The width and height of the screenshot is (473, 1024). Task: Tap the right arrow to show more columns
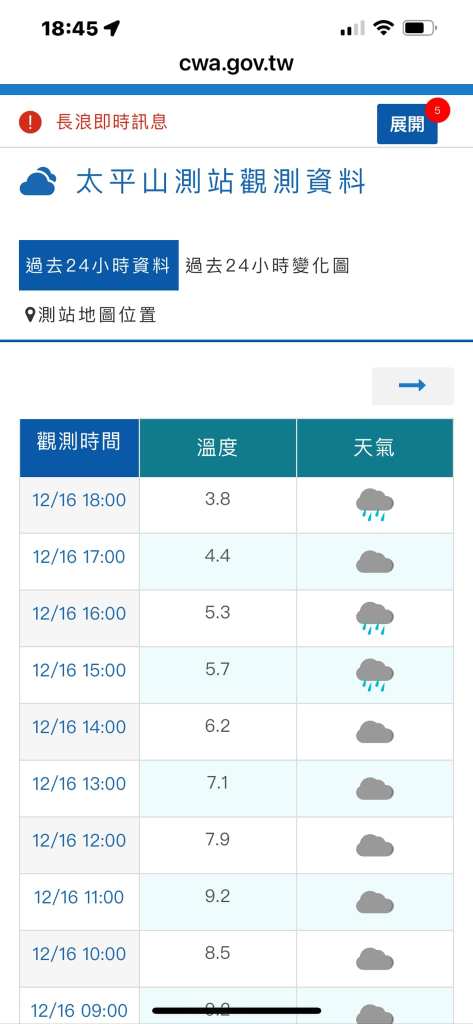point(413,386)
